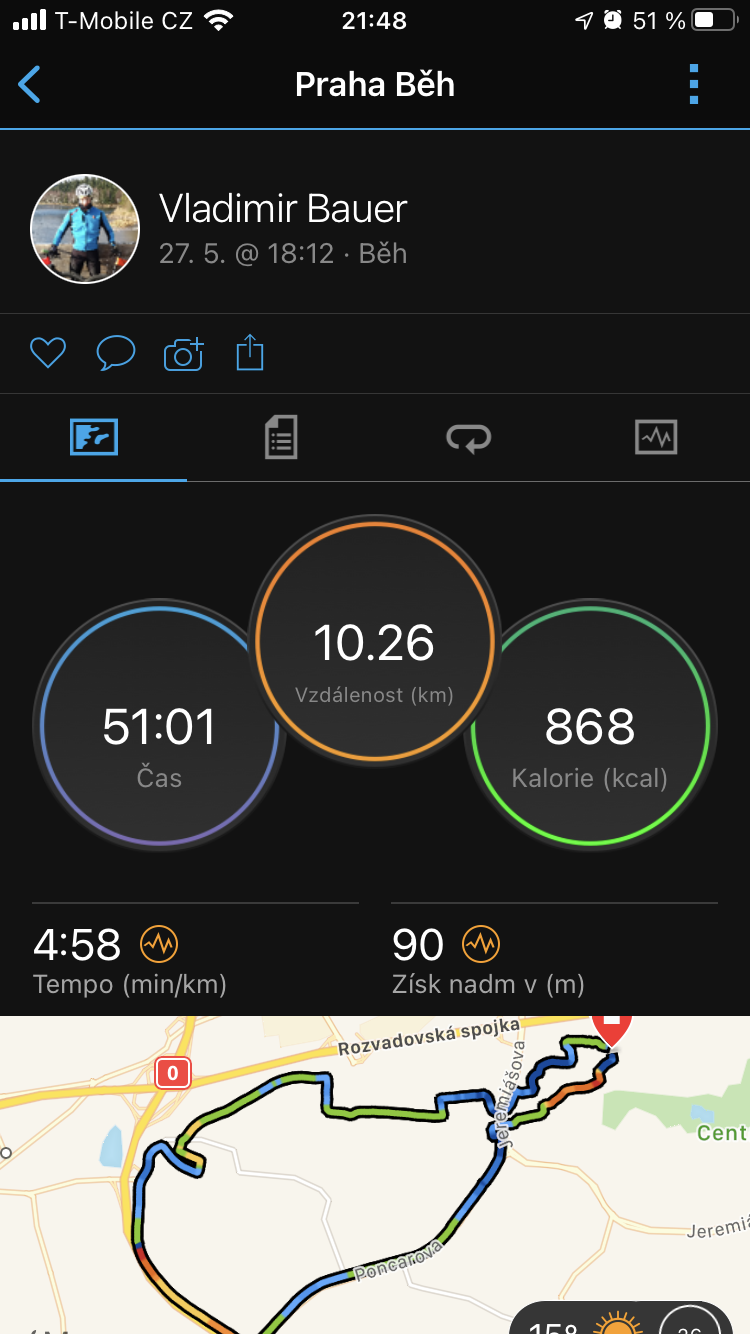750x1334 pixels.
Task: Tap the chart icon next to Tempo
Action: [159, 943]
